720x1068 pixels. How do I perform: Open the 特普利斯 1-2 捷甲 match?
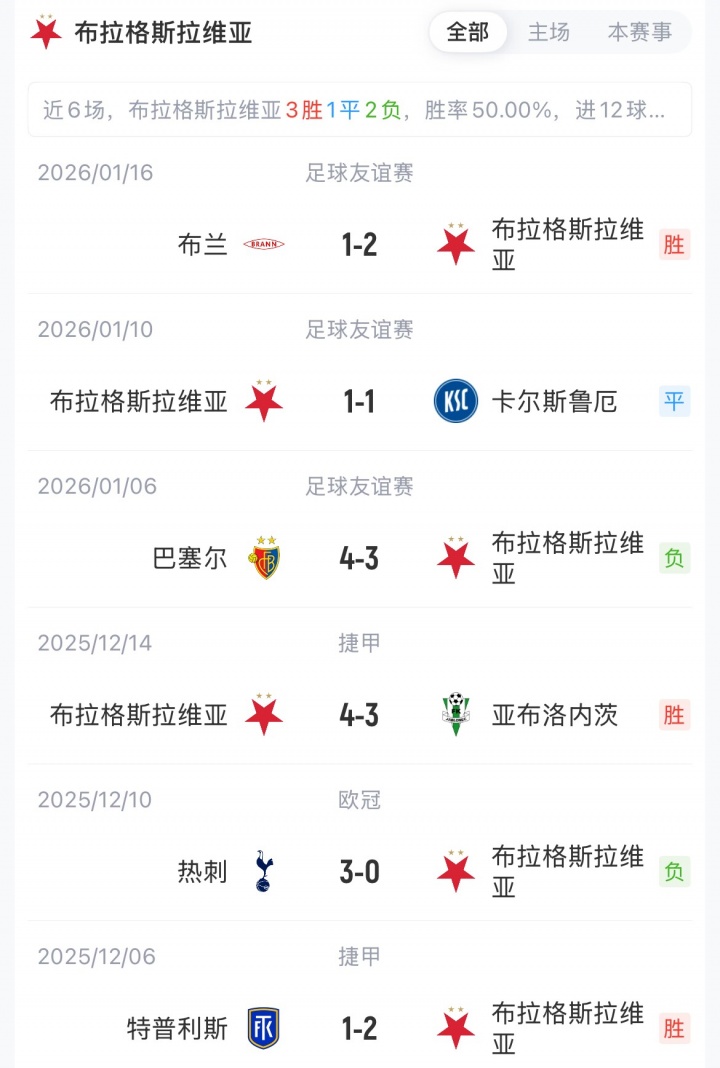pyautogui.click(x=359, y=1028)
